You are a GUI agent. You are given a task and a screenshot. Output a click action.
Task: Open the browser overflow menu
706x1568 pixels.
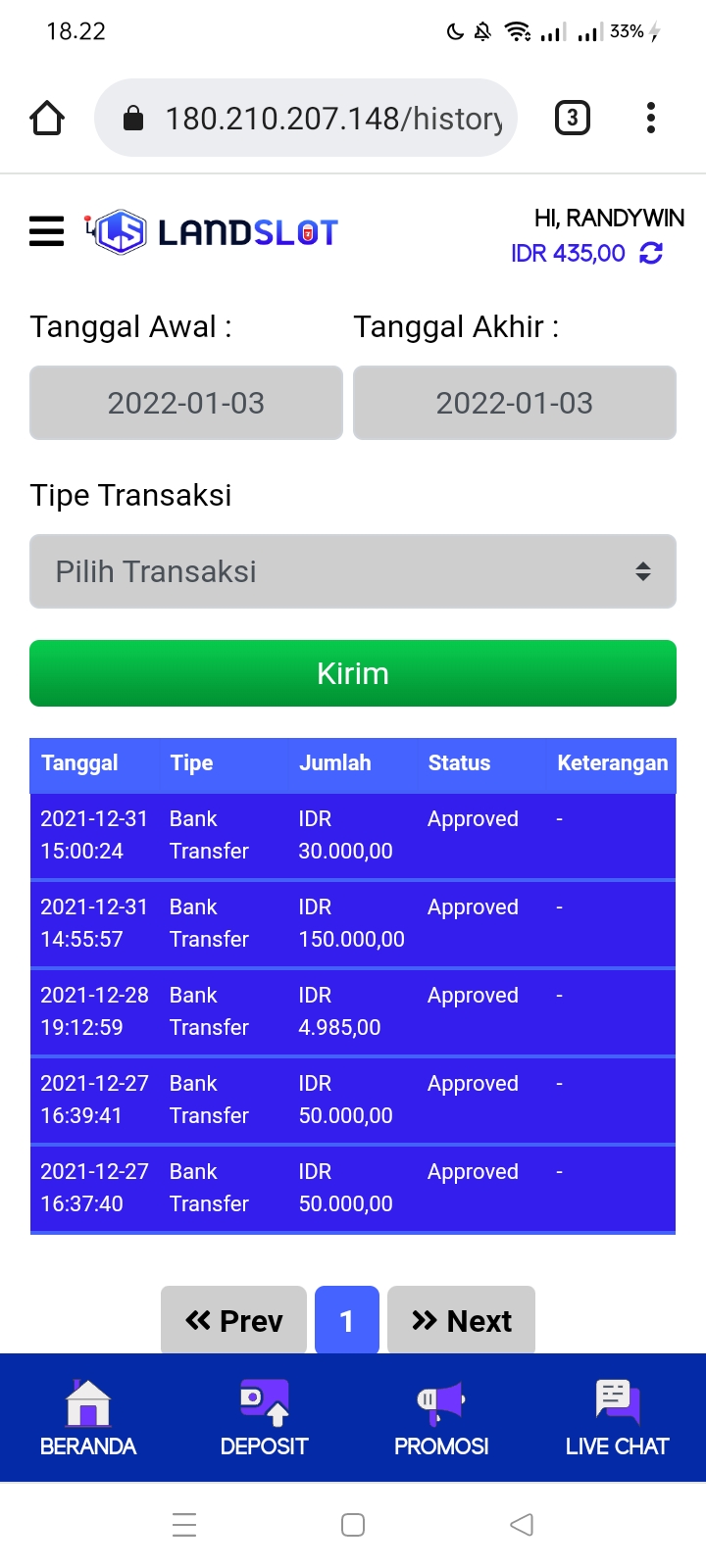tap(650, 119)
